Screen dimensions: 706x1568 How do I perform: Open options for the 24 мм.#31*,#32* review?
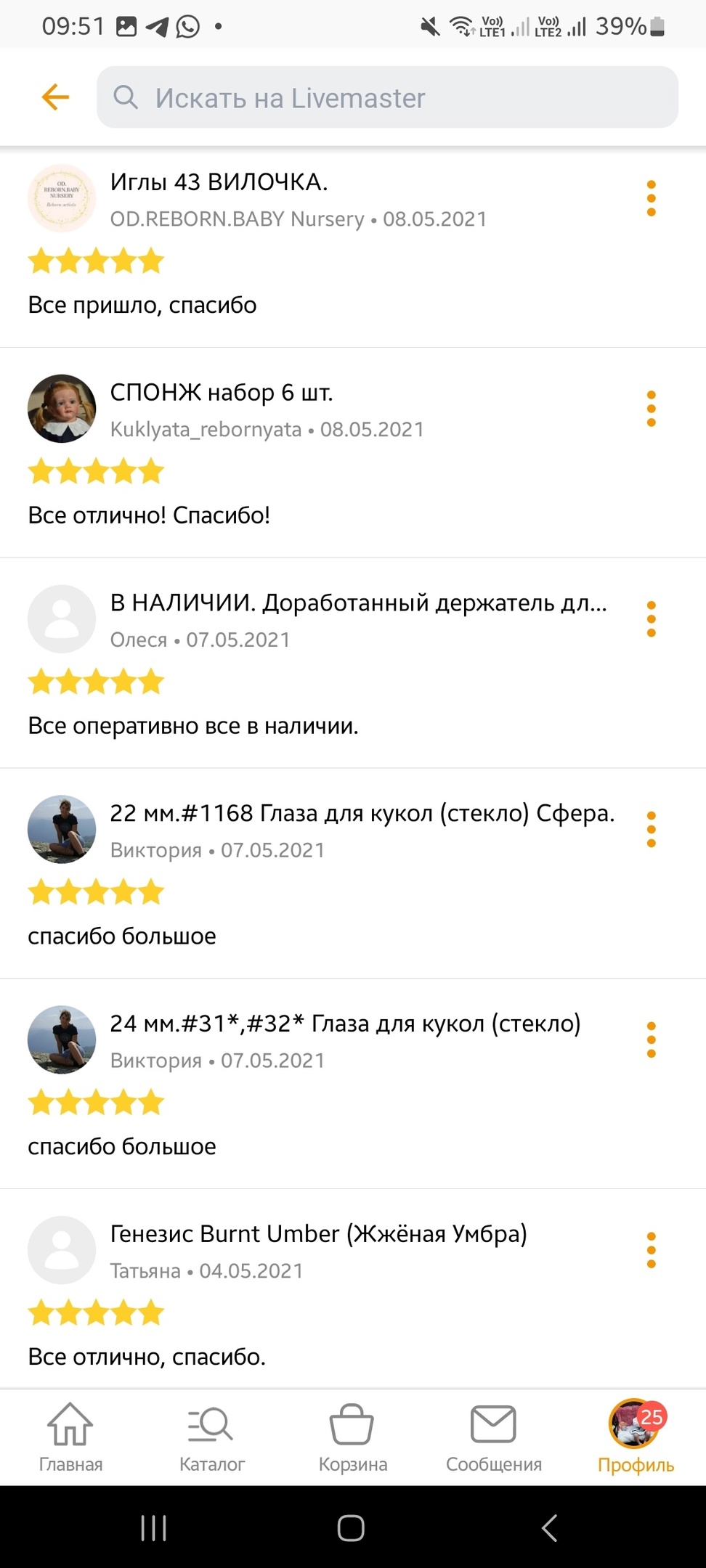point(651,1040)
